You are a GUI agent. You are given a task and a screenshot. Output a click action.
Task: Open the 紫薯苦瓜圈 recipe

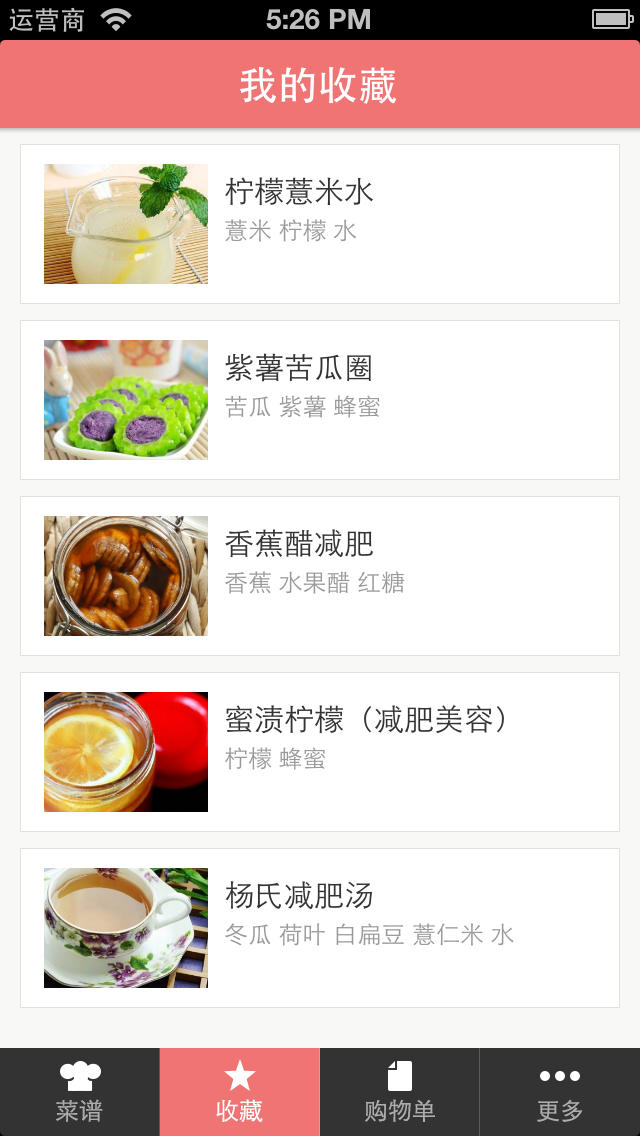320,400
